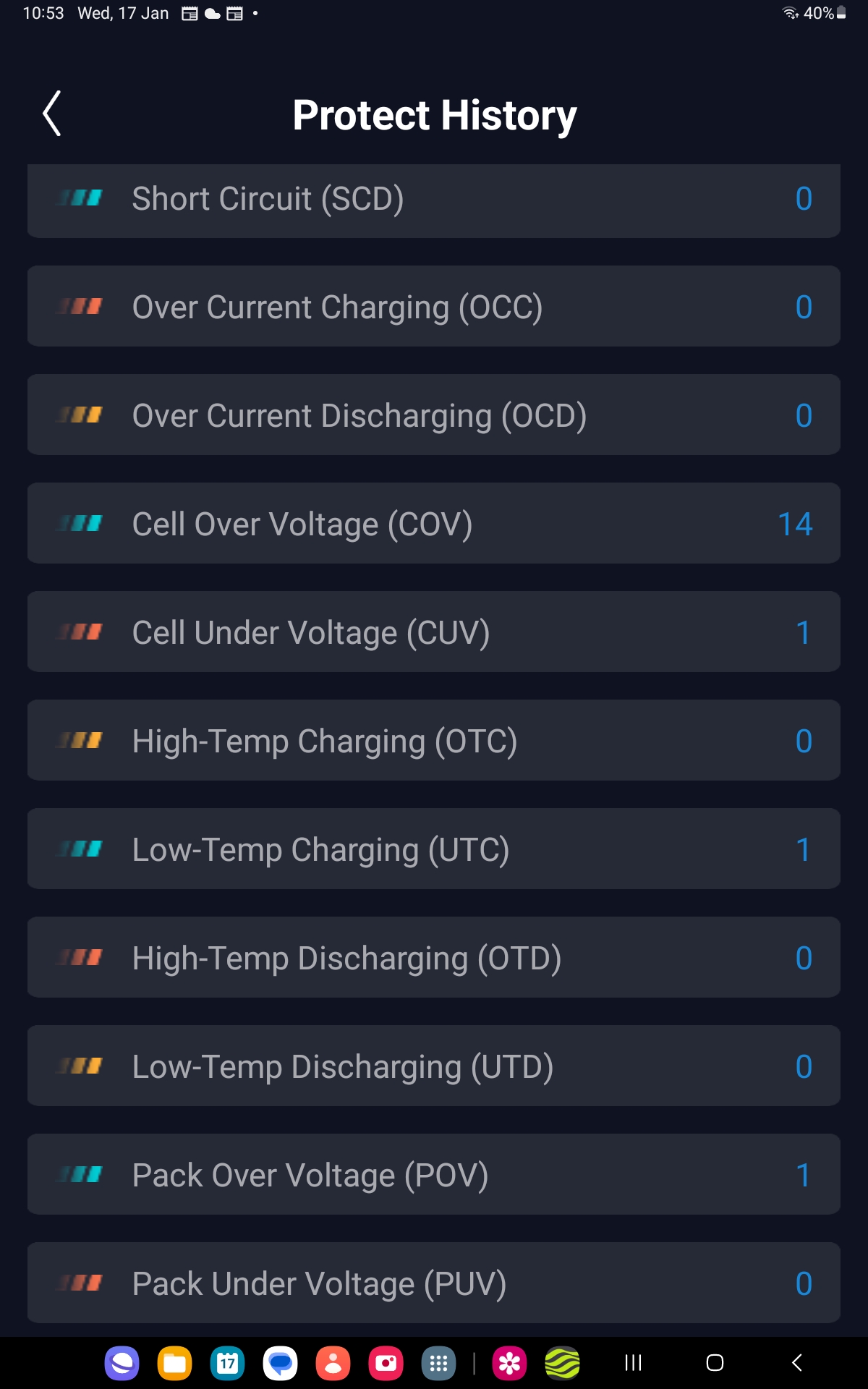Screen dimensions: 868x1389
Task: Select Over Current Discharging (OCD) row
Action: [434, 415]
